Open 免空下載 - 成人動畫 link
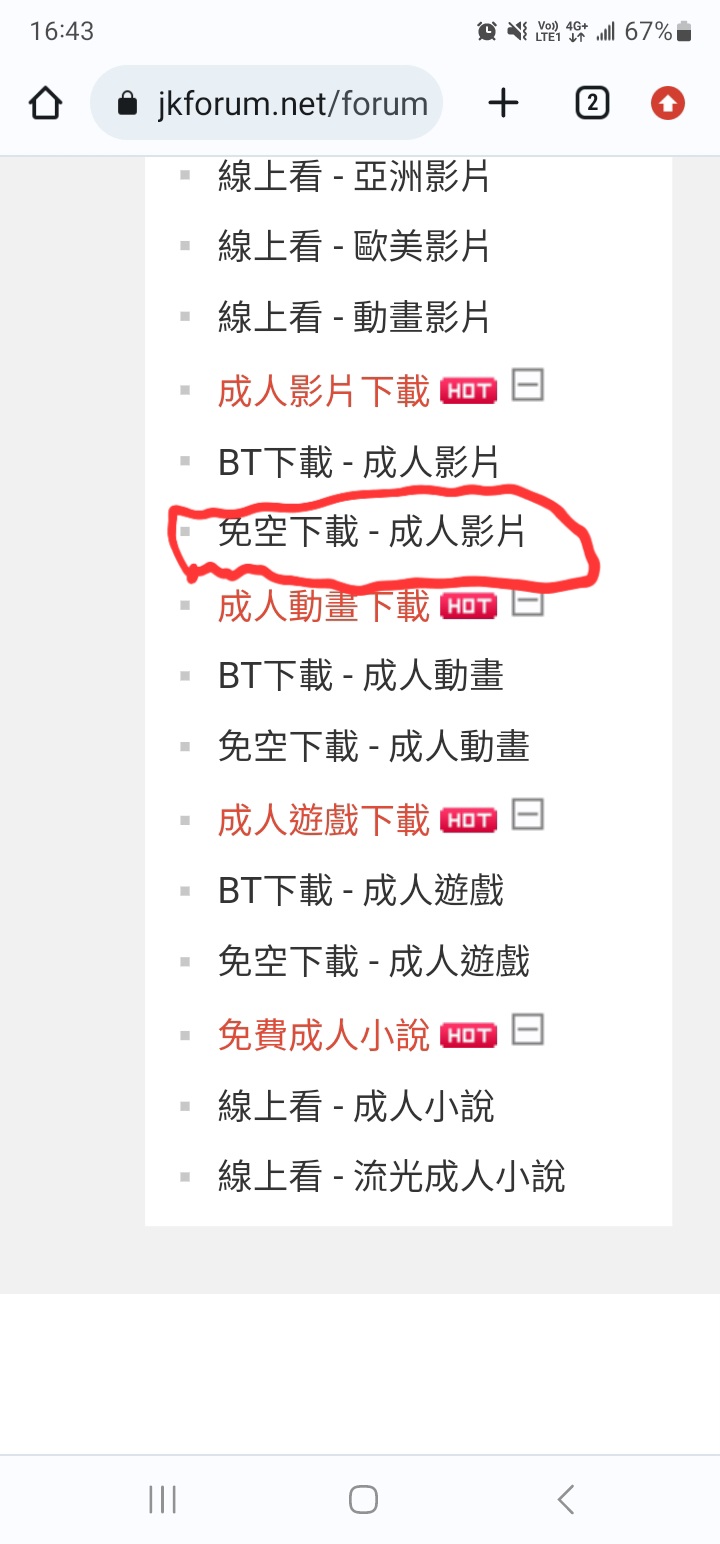720x1544 pixels. click(374, 747)
